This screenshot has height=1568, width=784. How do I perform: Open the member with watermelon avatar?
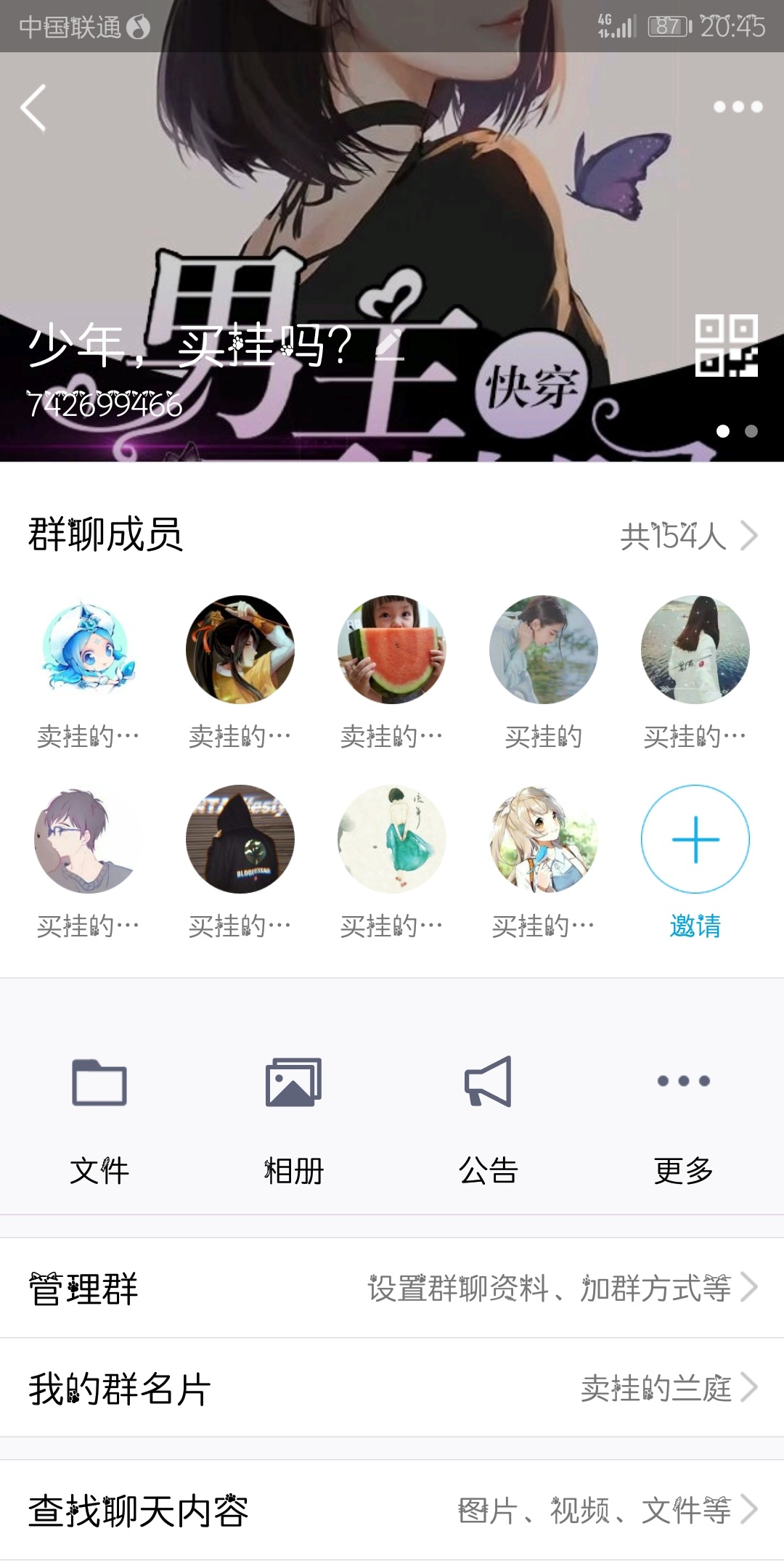click(x=391, y=650)
